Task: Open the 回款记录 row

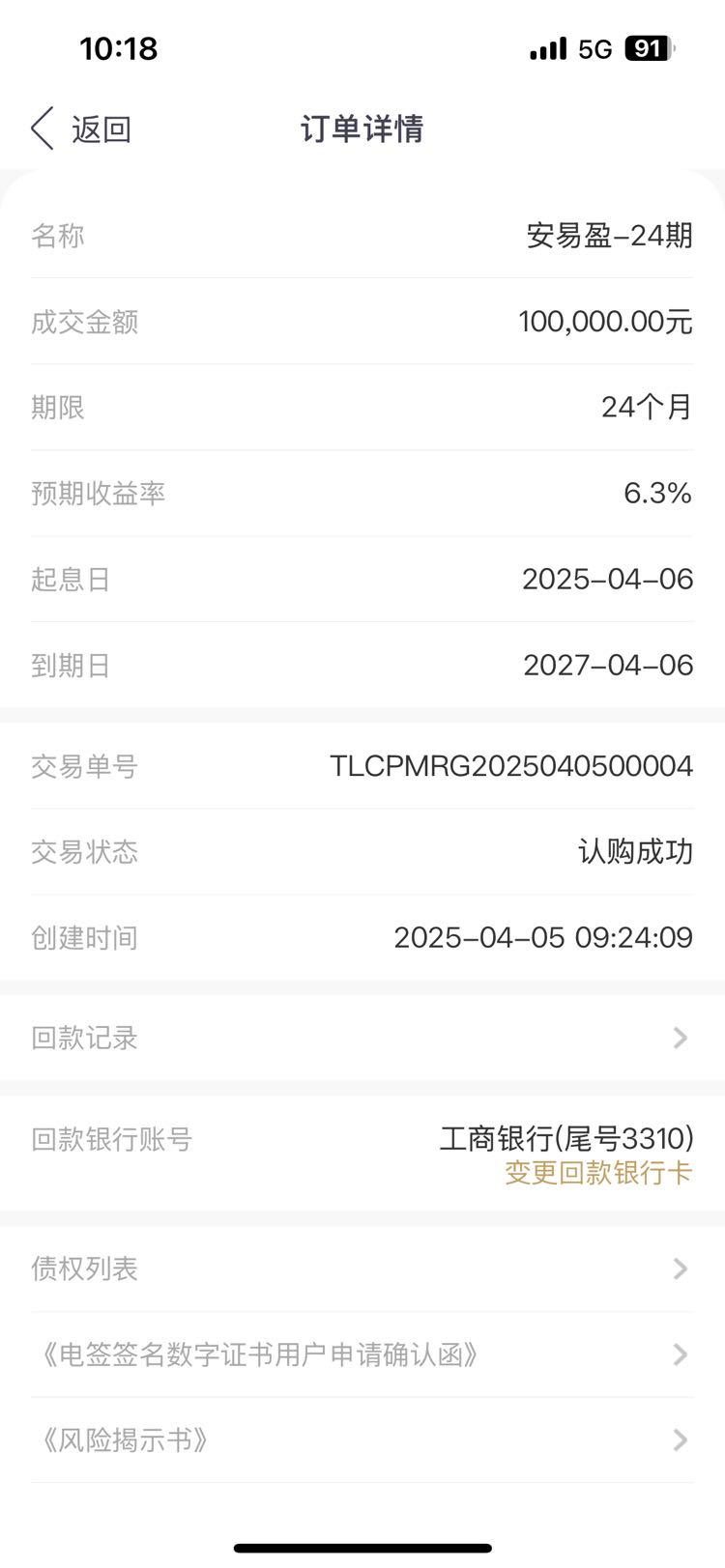Action: (362, 1038)
